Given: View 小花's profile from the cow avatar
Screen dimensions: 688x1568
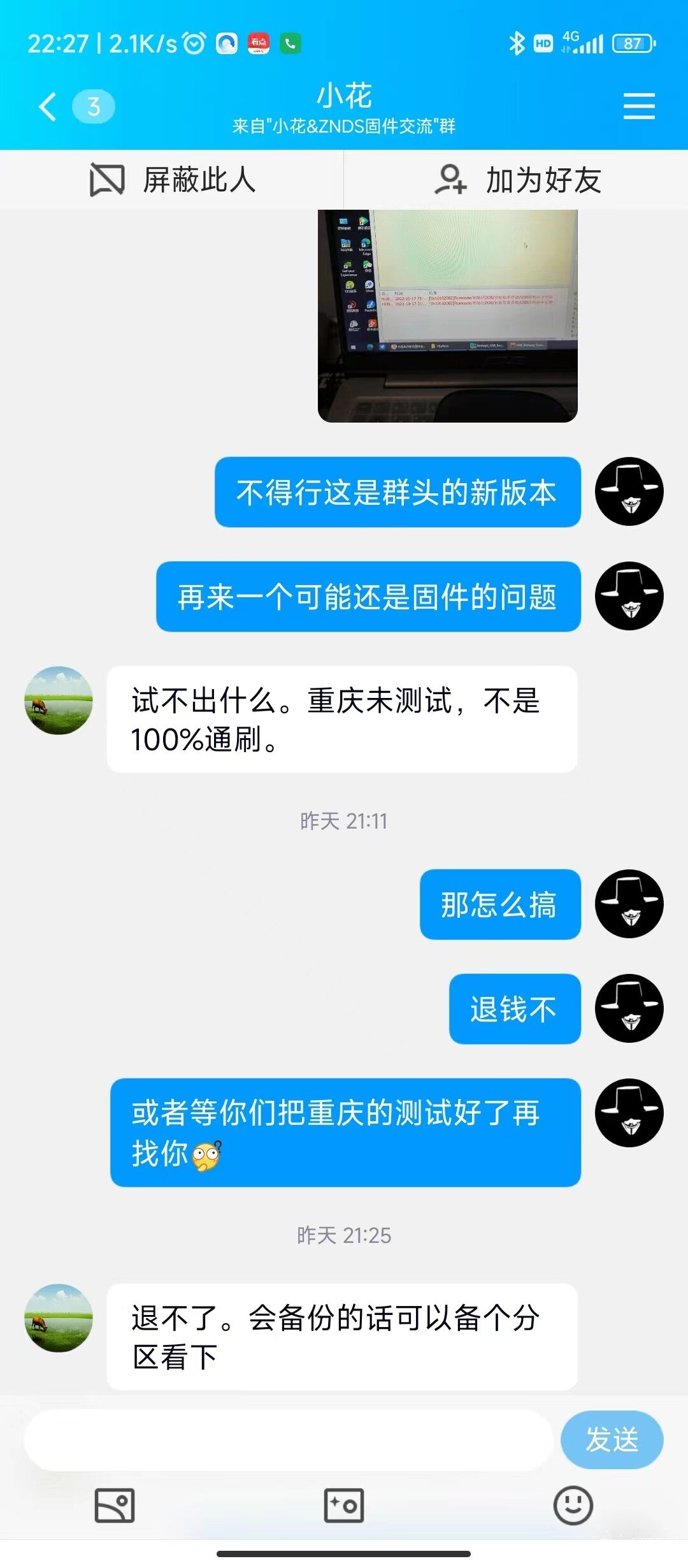Looking at the screenshot, I should pos(59,701).
